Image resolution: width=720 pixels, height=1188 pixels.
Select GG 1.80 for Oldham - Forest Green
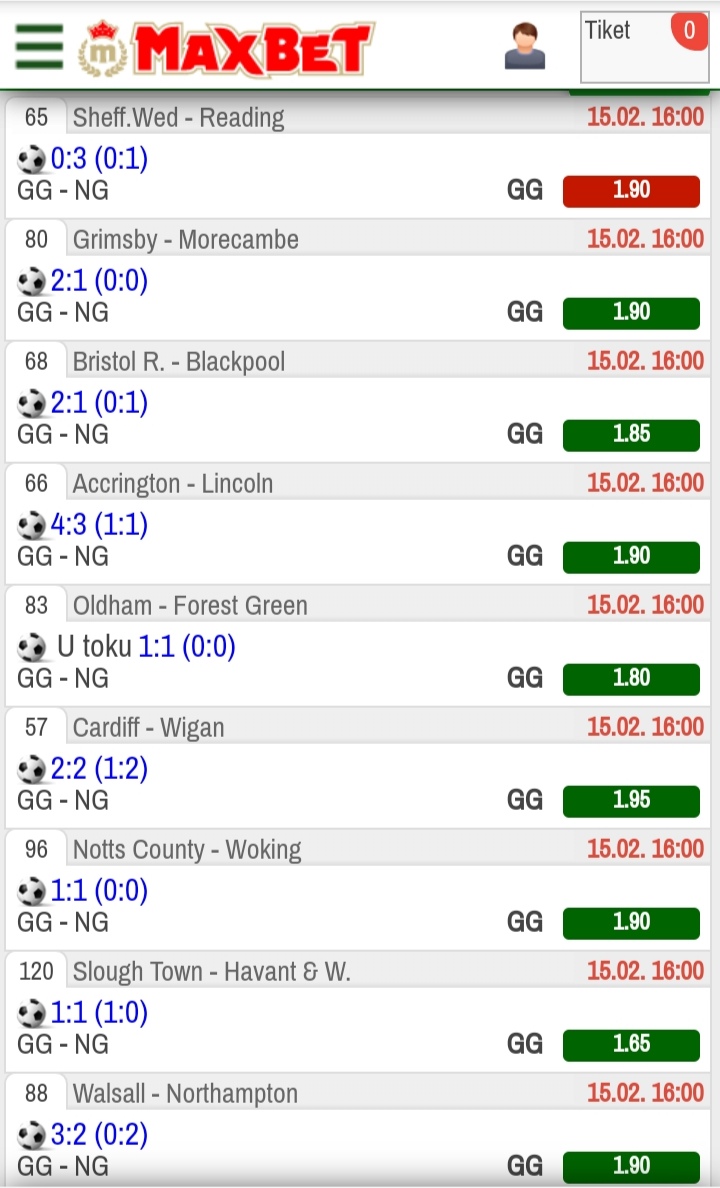pos(631,679)
